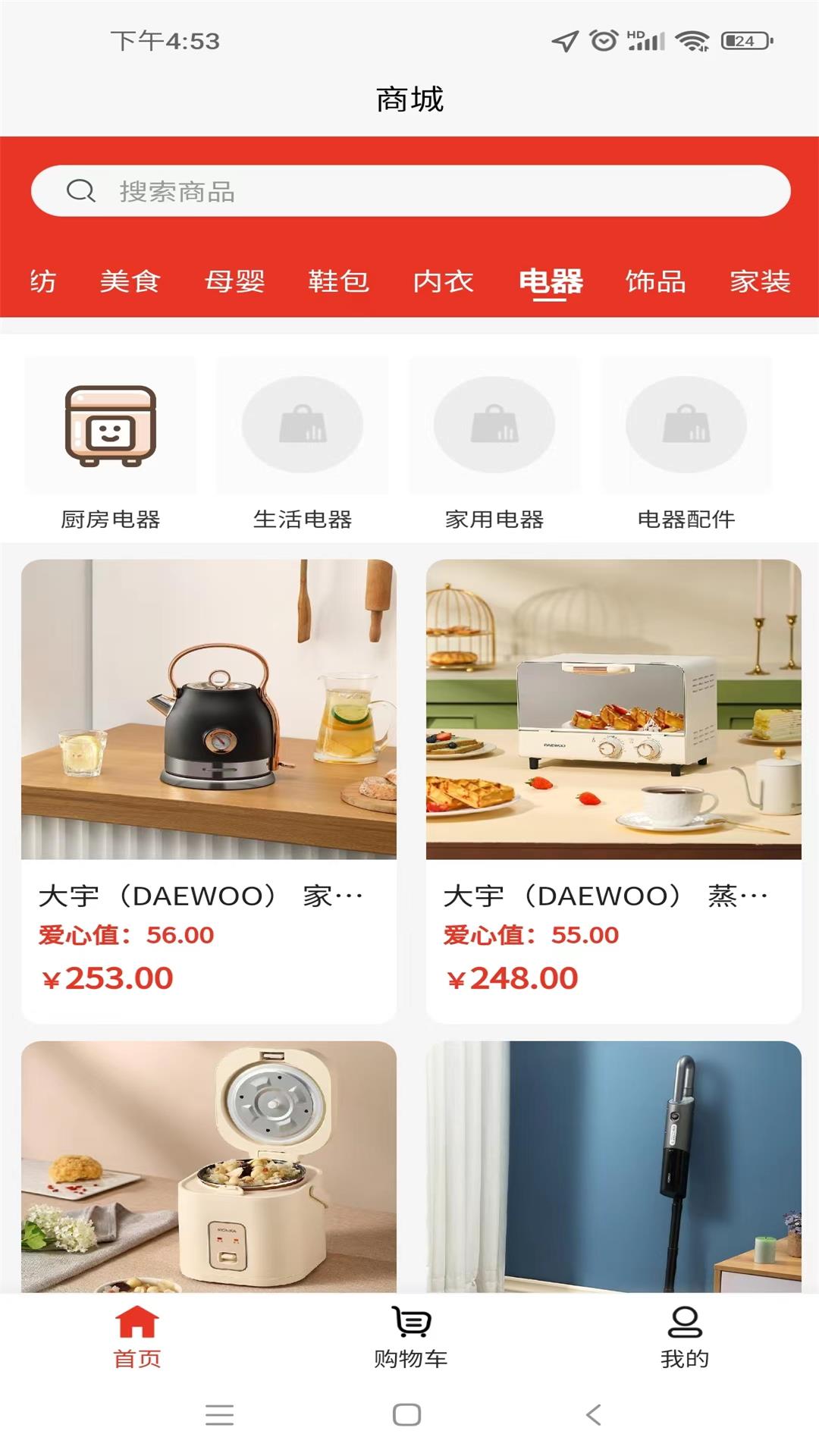The image size is (819, 1456).
Task: Open the 生活电器 category icon
Action: click(x=303, y=426)
